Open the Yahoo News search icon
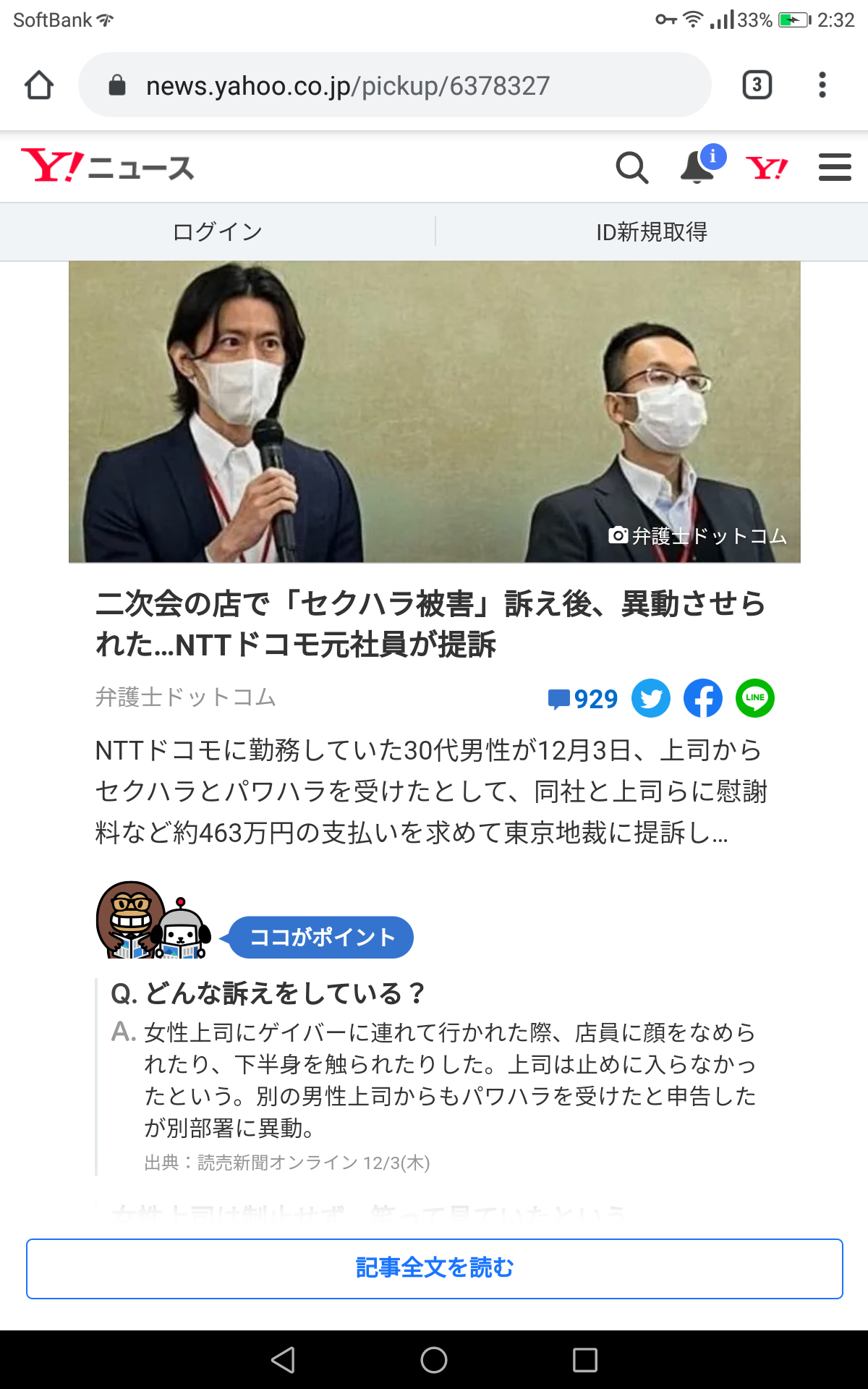Screen dimensions: 868x1389 631,168
